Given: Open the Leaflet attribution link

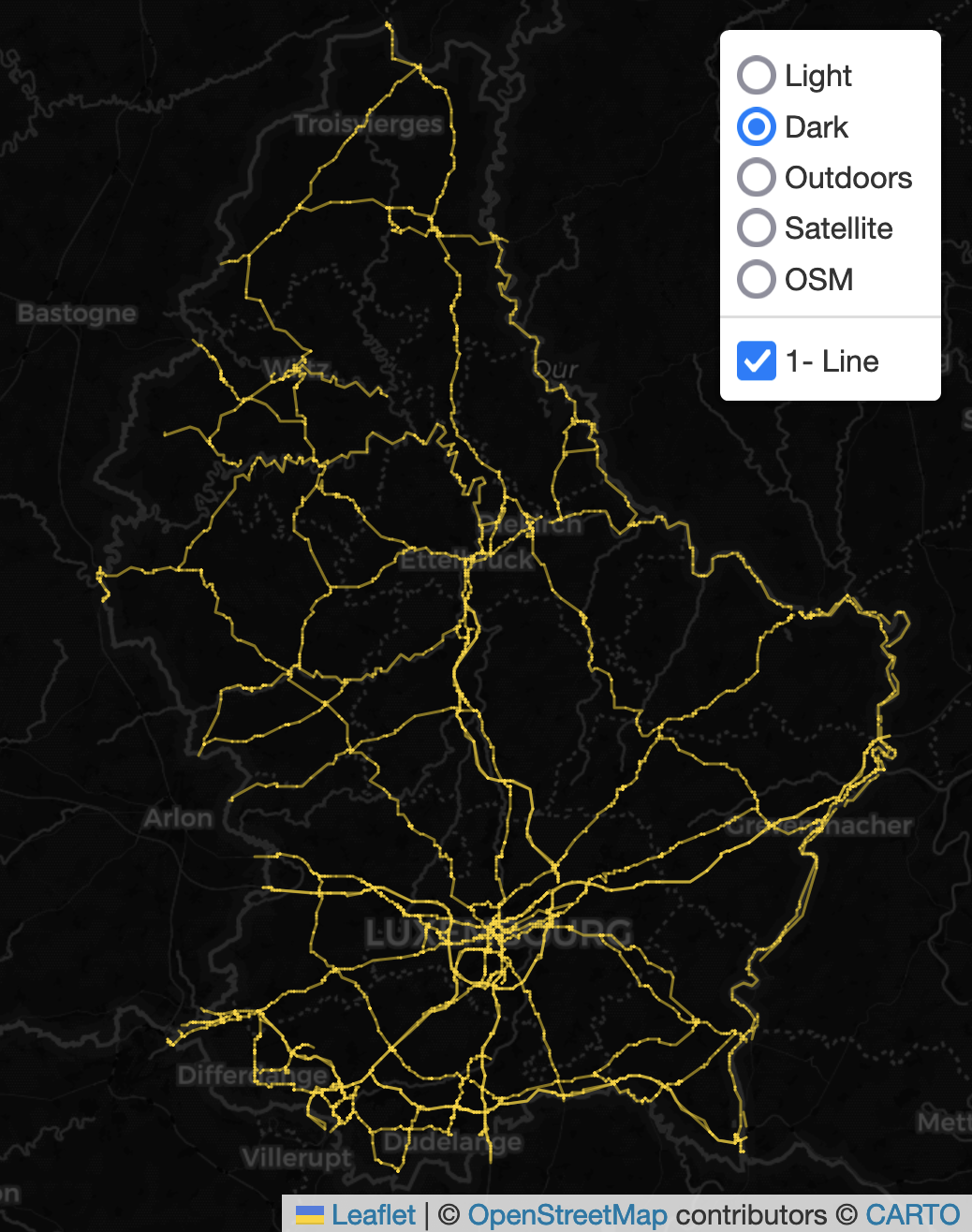Looking at the screenshot, I should coord(372,1215).
